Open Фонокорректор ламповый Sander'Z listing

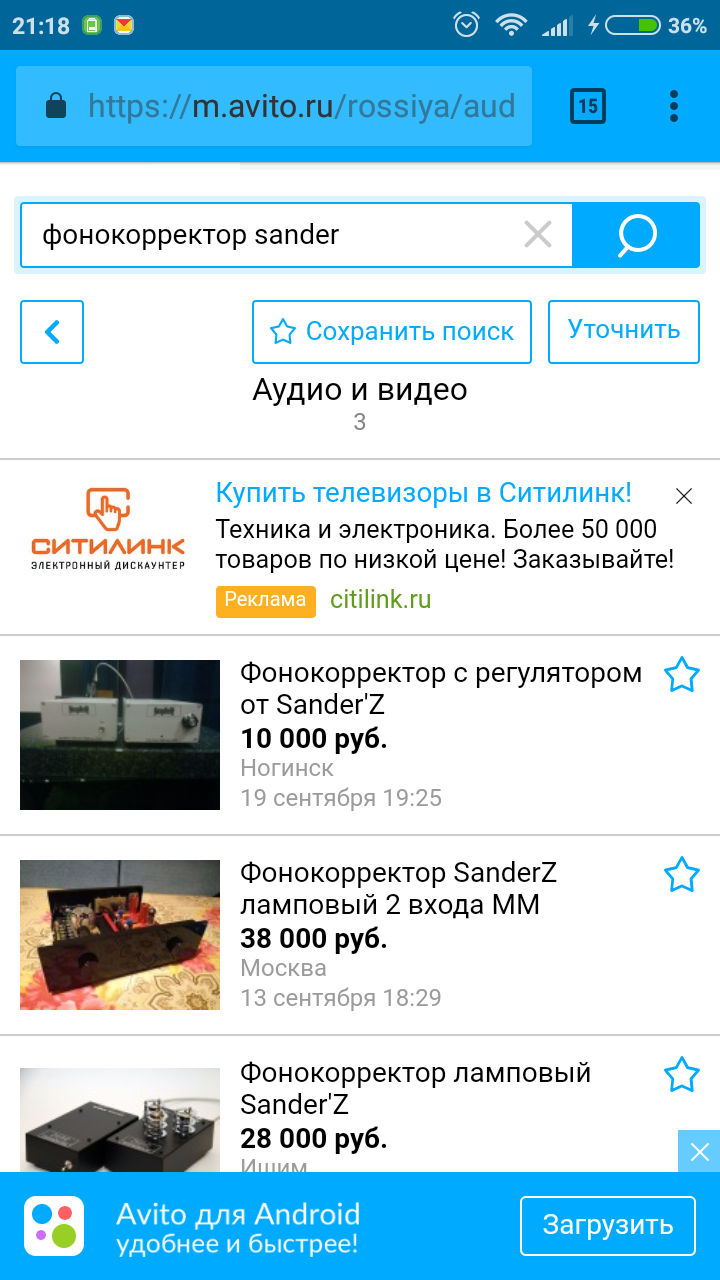[x=415, y=1089]
